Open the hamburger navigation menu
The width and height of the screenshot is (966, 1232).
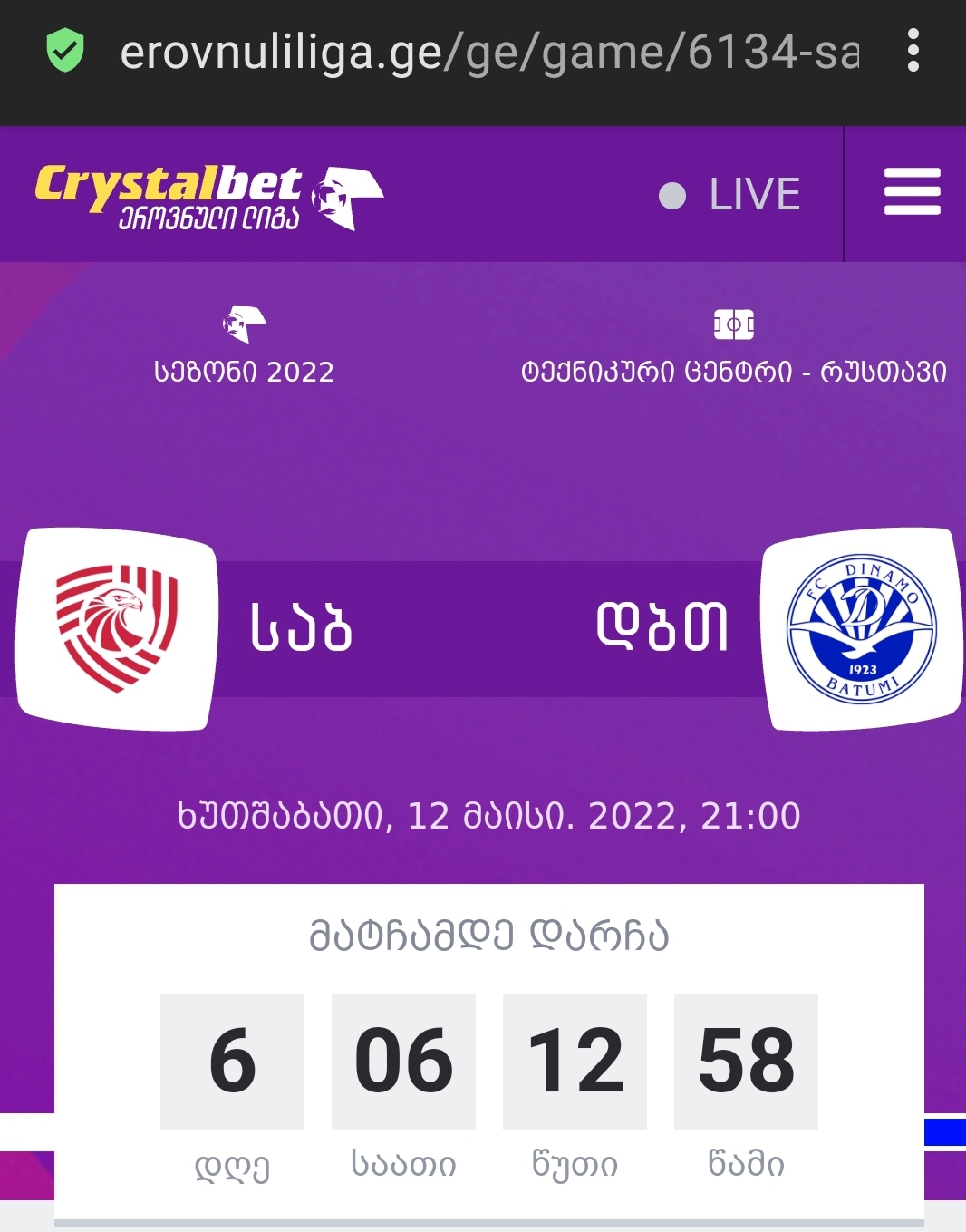pos(912,191)
